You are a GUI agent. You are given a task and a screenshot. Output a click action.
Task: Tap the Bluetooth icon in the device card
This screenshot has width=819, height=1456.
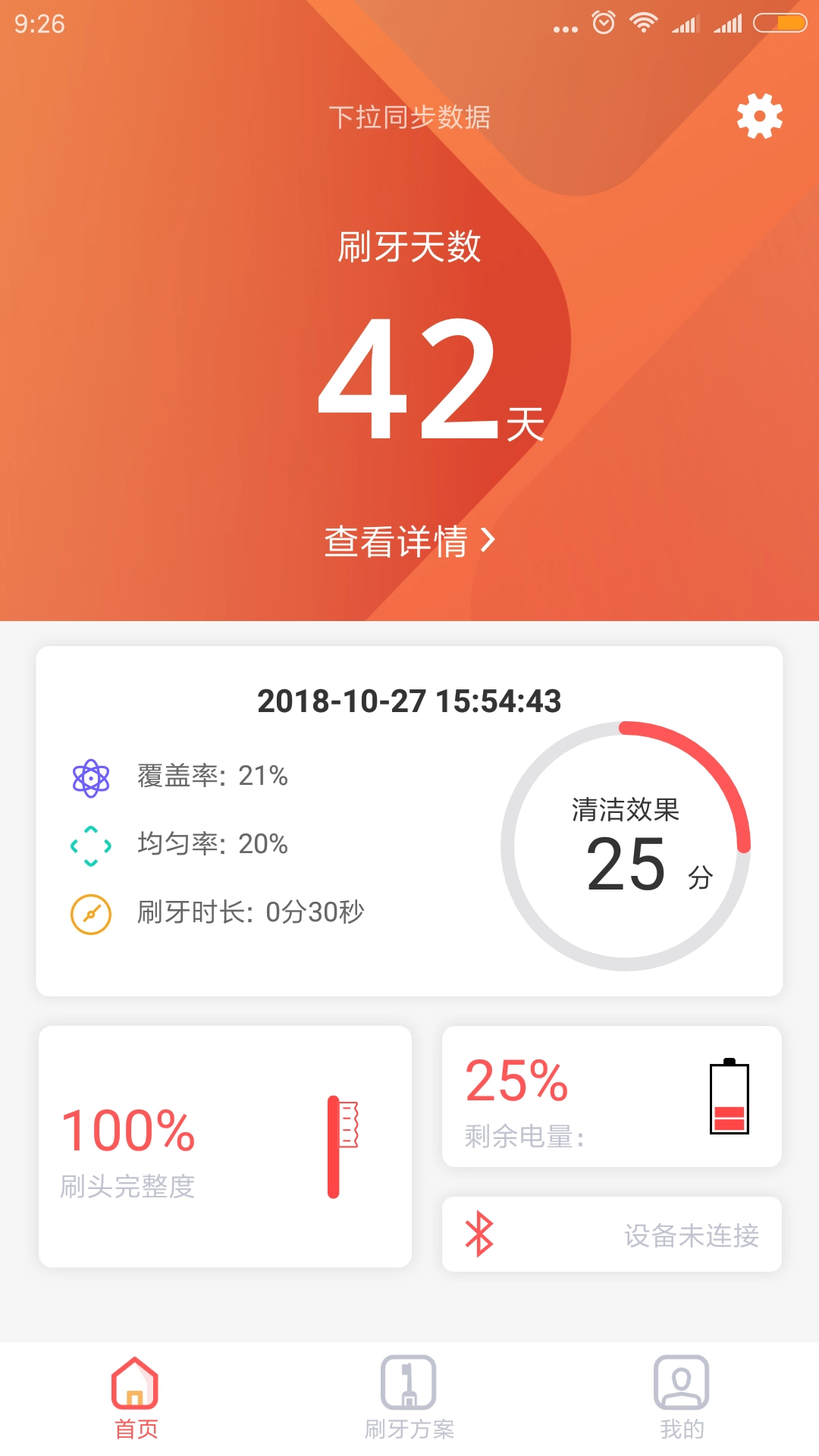click(478, 1232)
